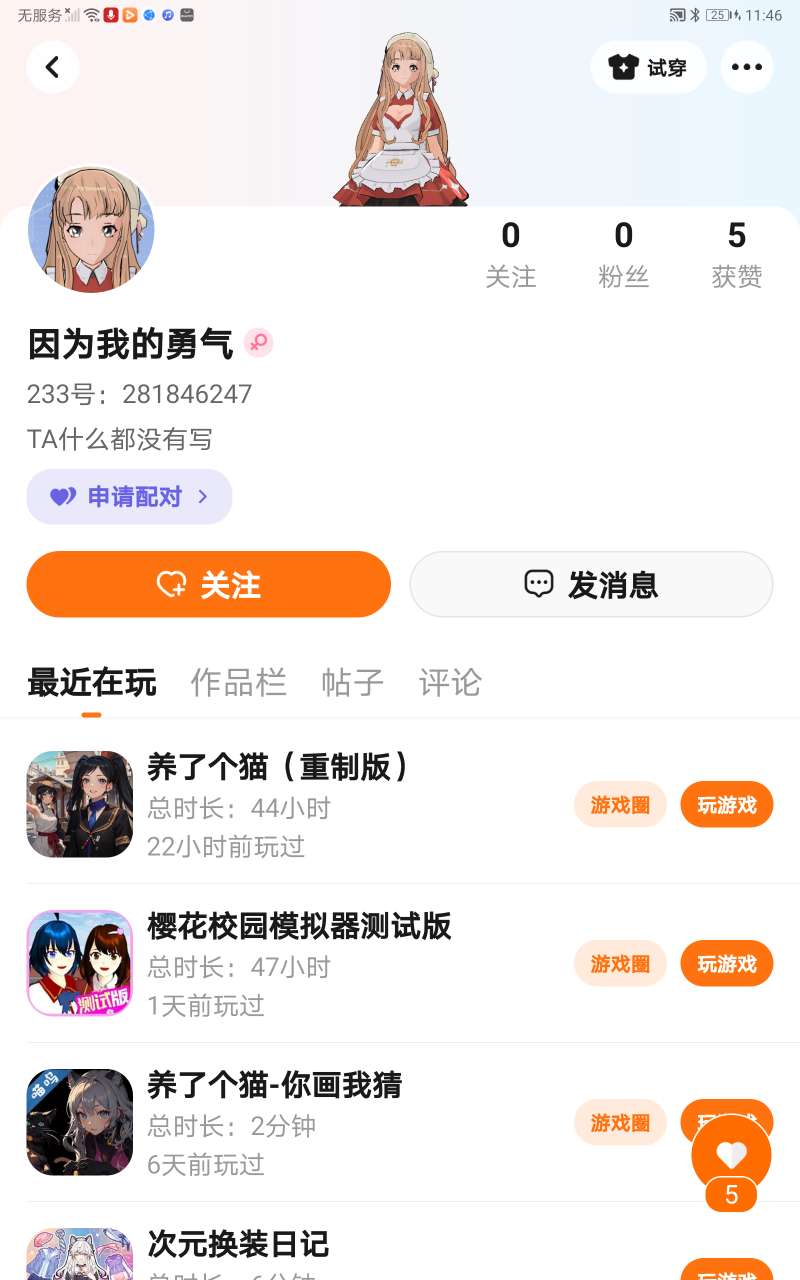Screen dimensions: 800x1280
Task: Send a message via 发消息
Action: pyautogui.click(x=591, y=584)
